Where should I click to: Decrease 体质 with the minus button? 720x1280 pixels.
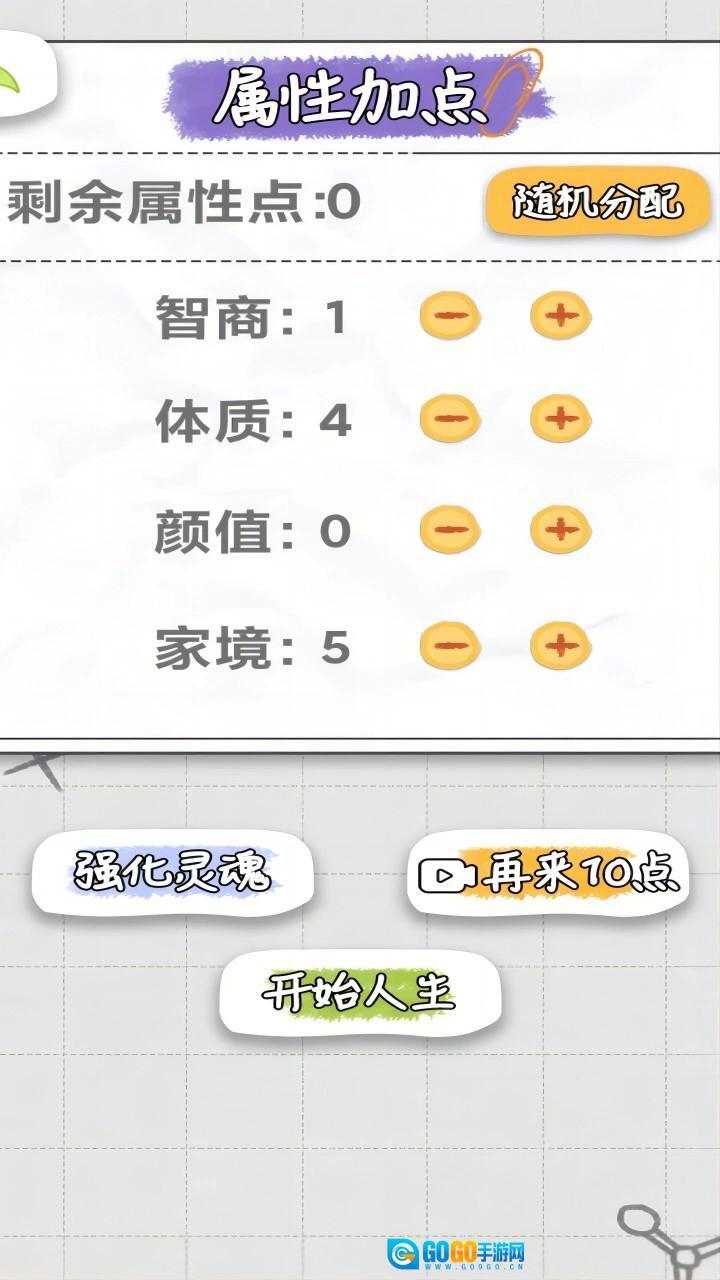450,420
